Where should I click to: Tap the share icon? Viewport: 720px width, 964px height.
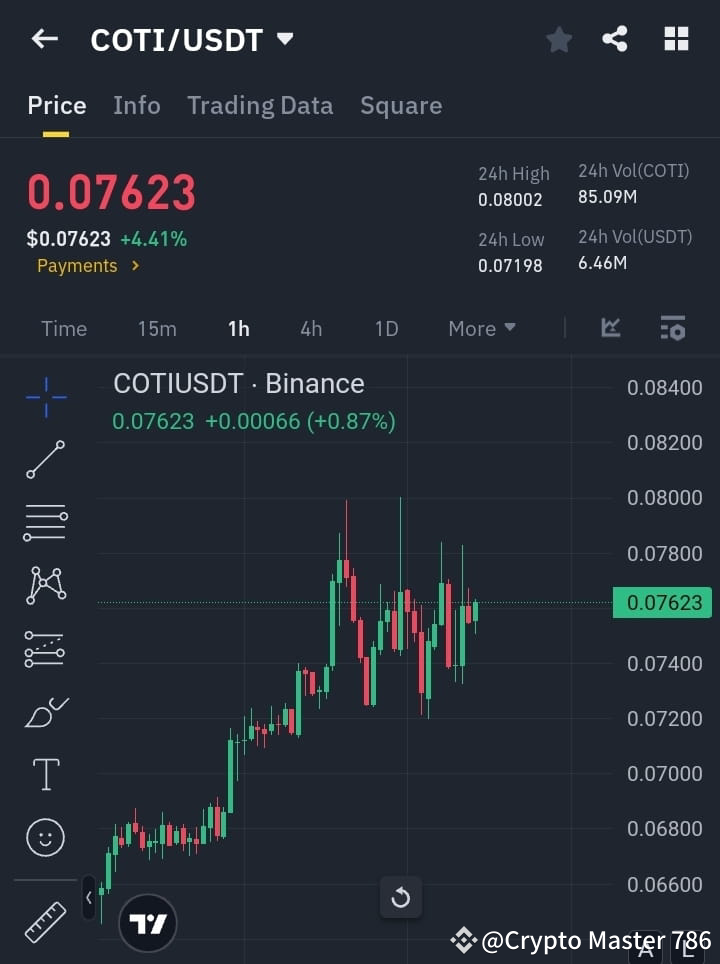pos(615,39)
